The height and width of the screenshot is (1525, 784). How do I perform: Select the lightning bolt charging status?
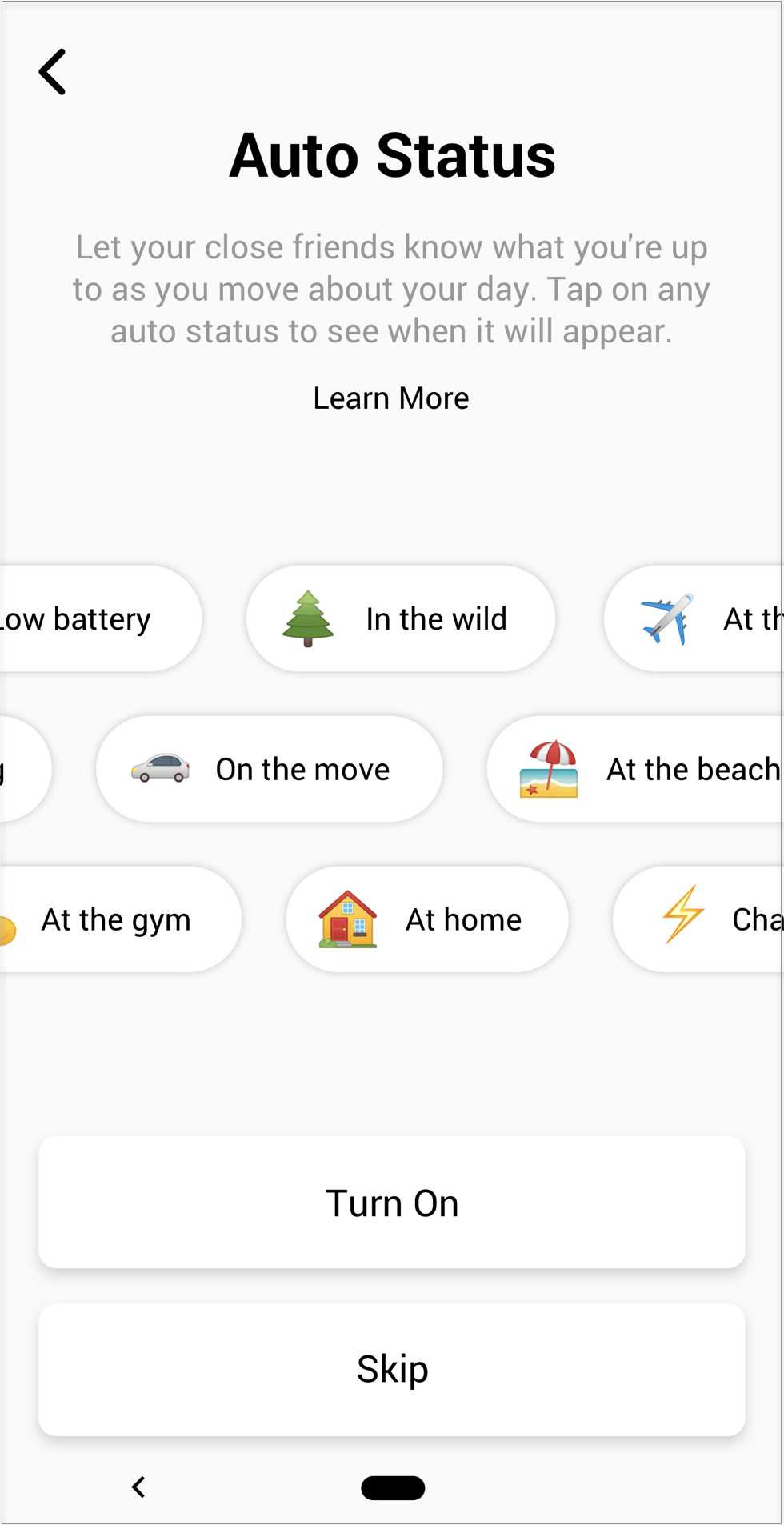pyautogui.click(x=698, y=919)
